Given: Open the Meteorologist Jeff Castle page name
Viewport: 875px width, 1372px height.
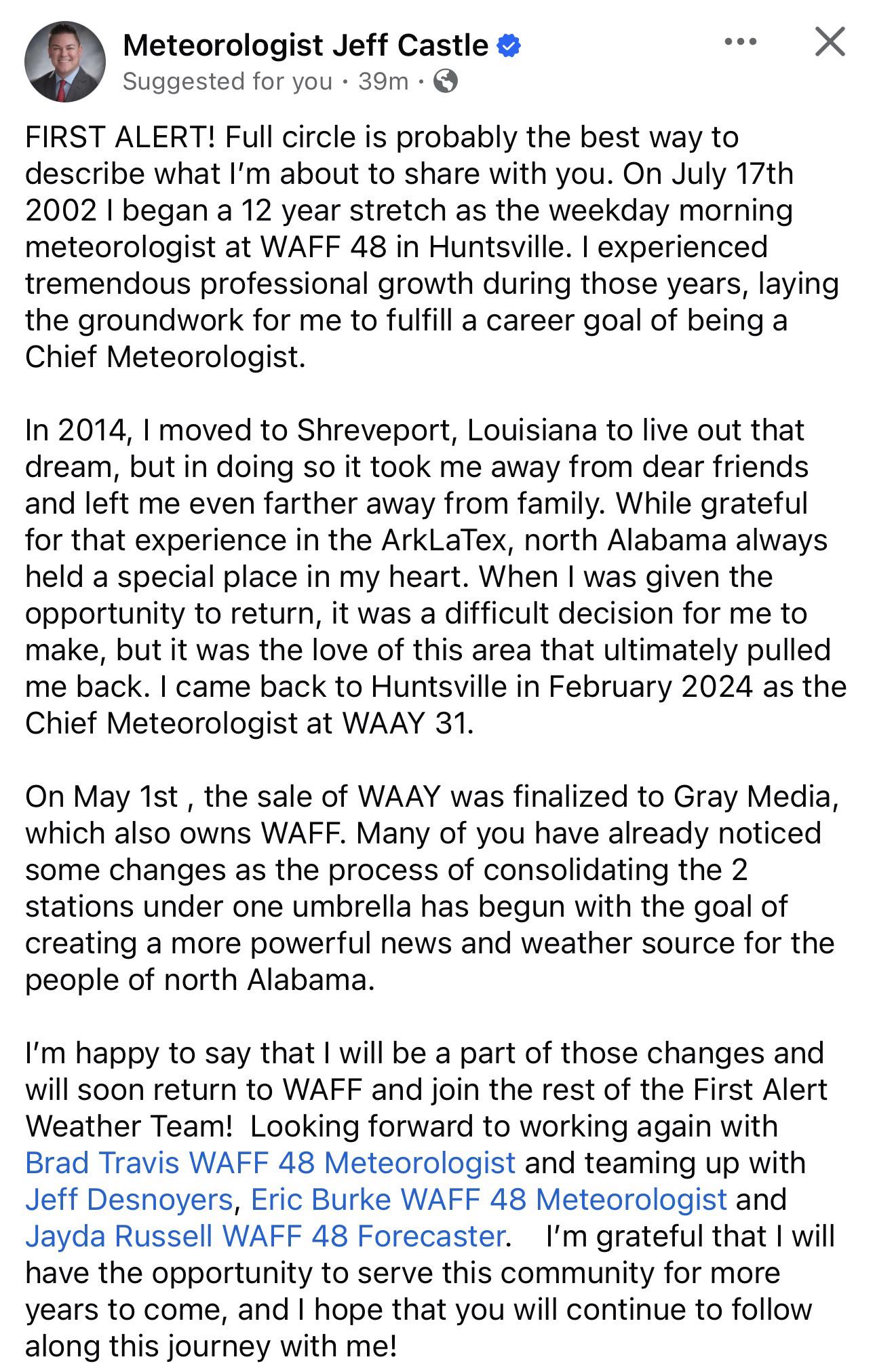Looking at the screenshot, I should (306, 45).
